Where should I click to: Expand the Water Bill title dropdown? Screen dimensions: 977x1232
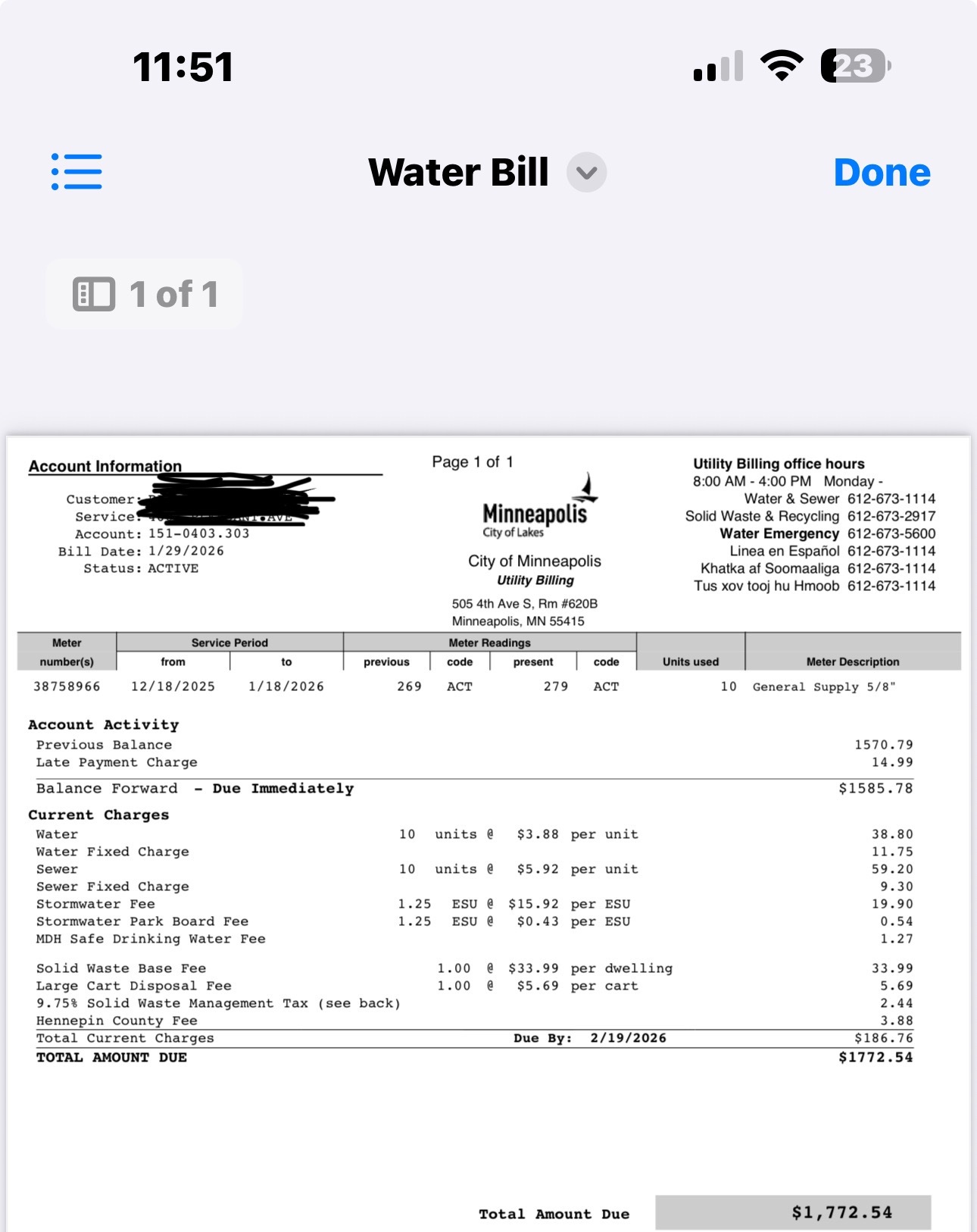(586, 173)
